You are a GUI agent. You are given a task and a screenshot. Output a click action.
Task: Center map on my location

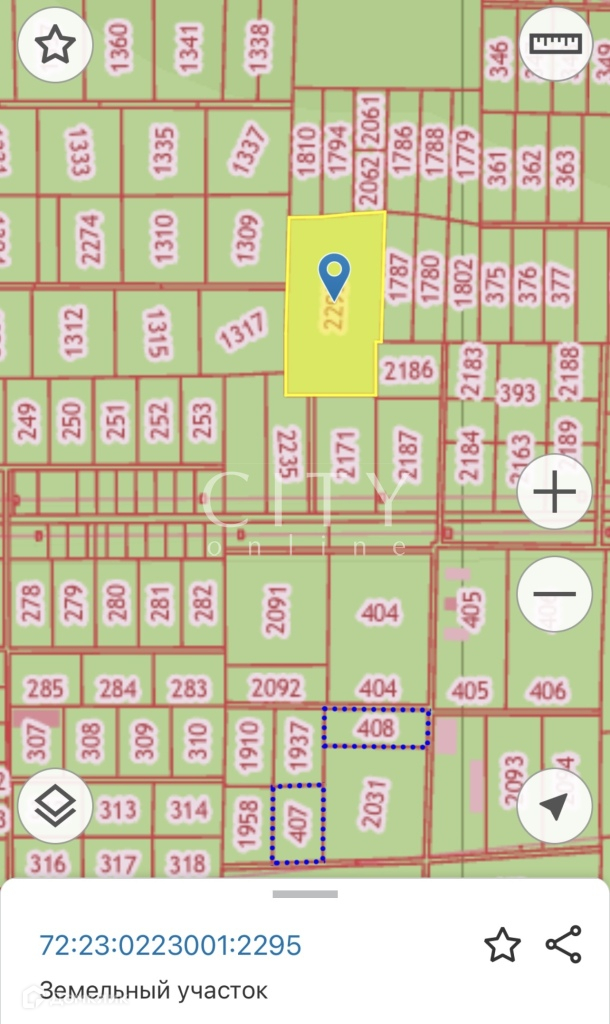point(555,806)
